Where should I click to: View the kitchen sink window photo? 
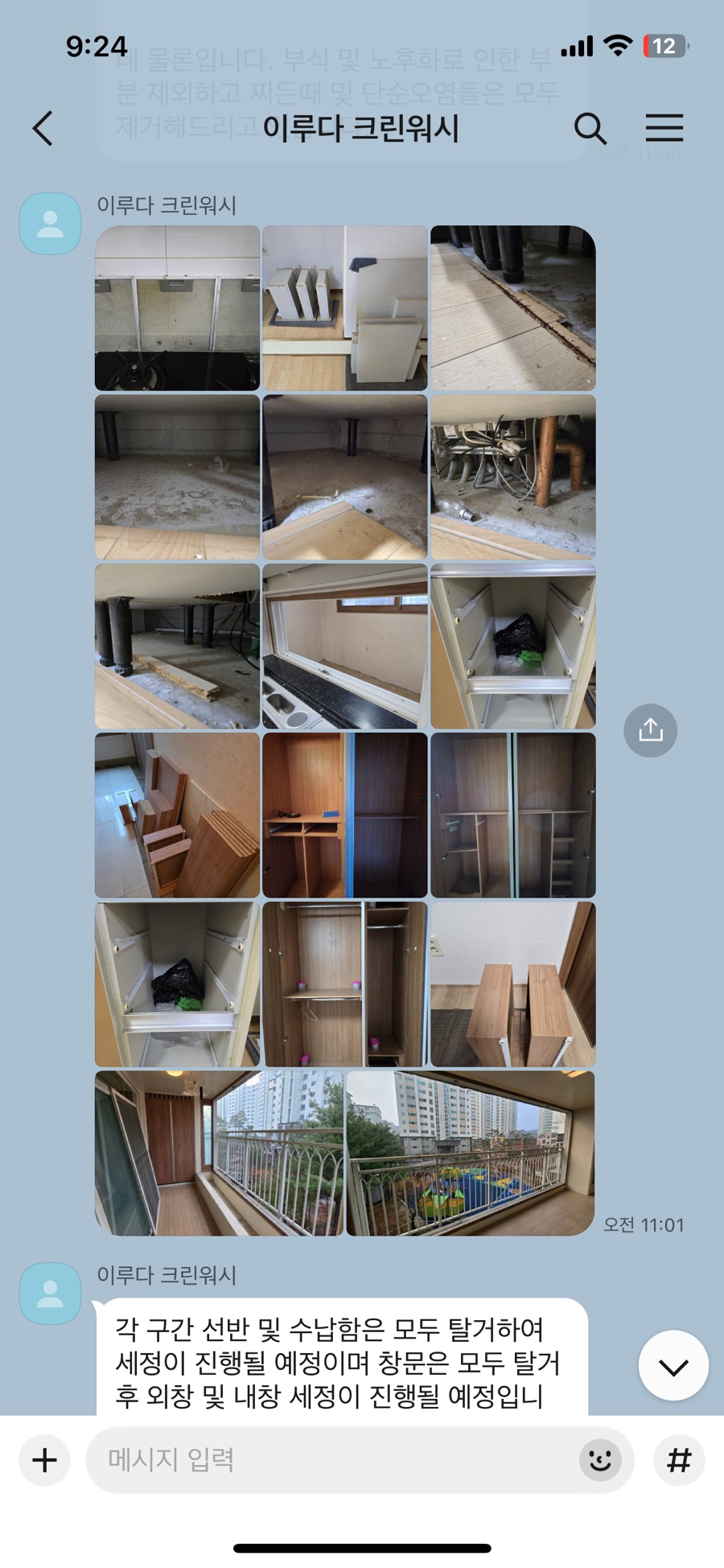pos(344,646)
